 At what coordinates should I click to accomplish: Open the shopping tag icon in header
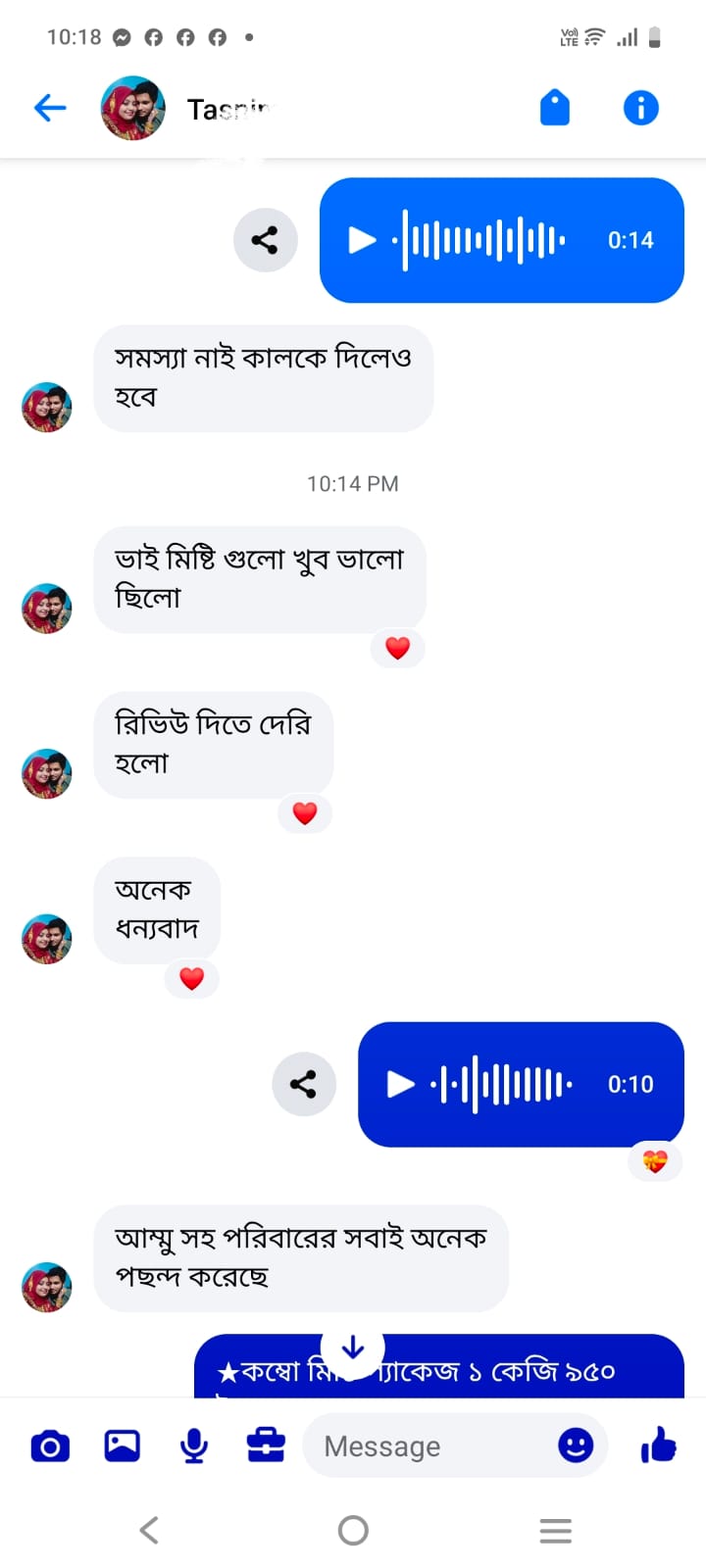coord(555,108)
